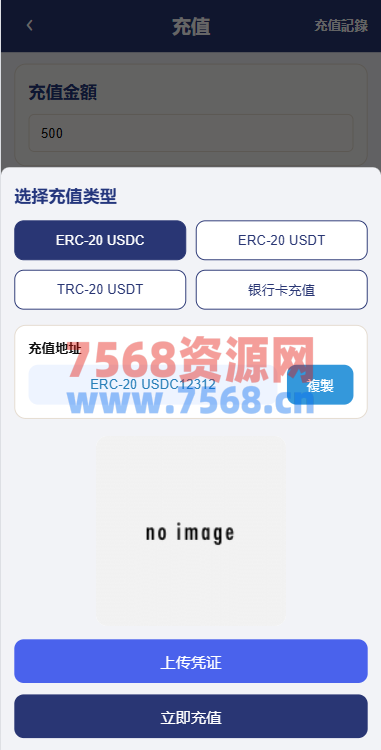Pick TRC-20 USDT recharge type
The height and width of the screenshot is (750, 381).
point(100,290)
